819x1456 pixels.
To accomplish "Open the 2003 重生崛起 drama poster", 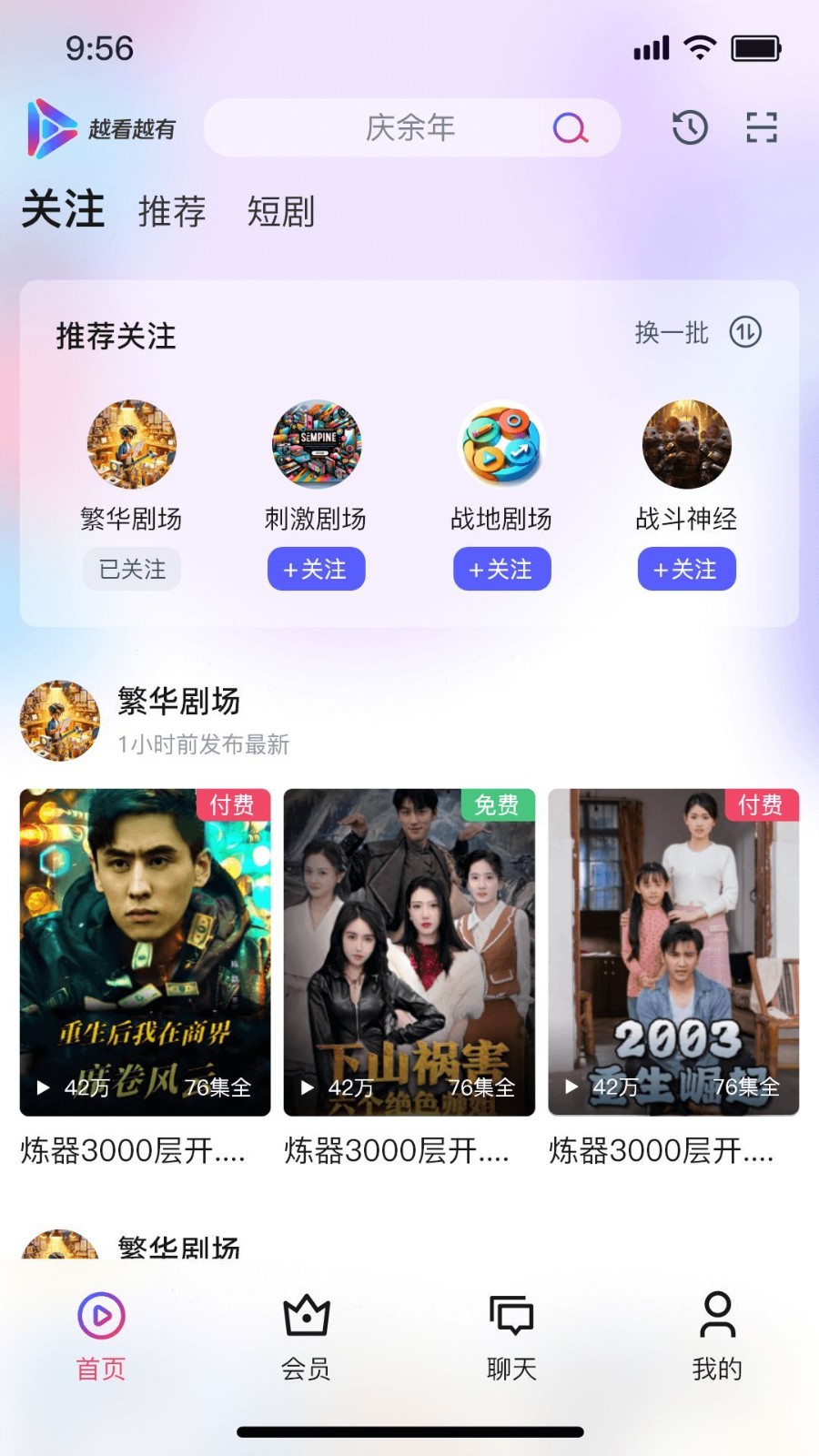I will (673, 951).
